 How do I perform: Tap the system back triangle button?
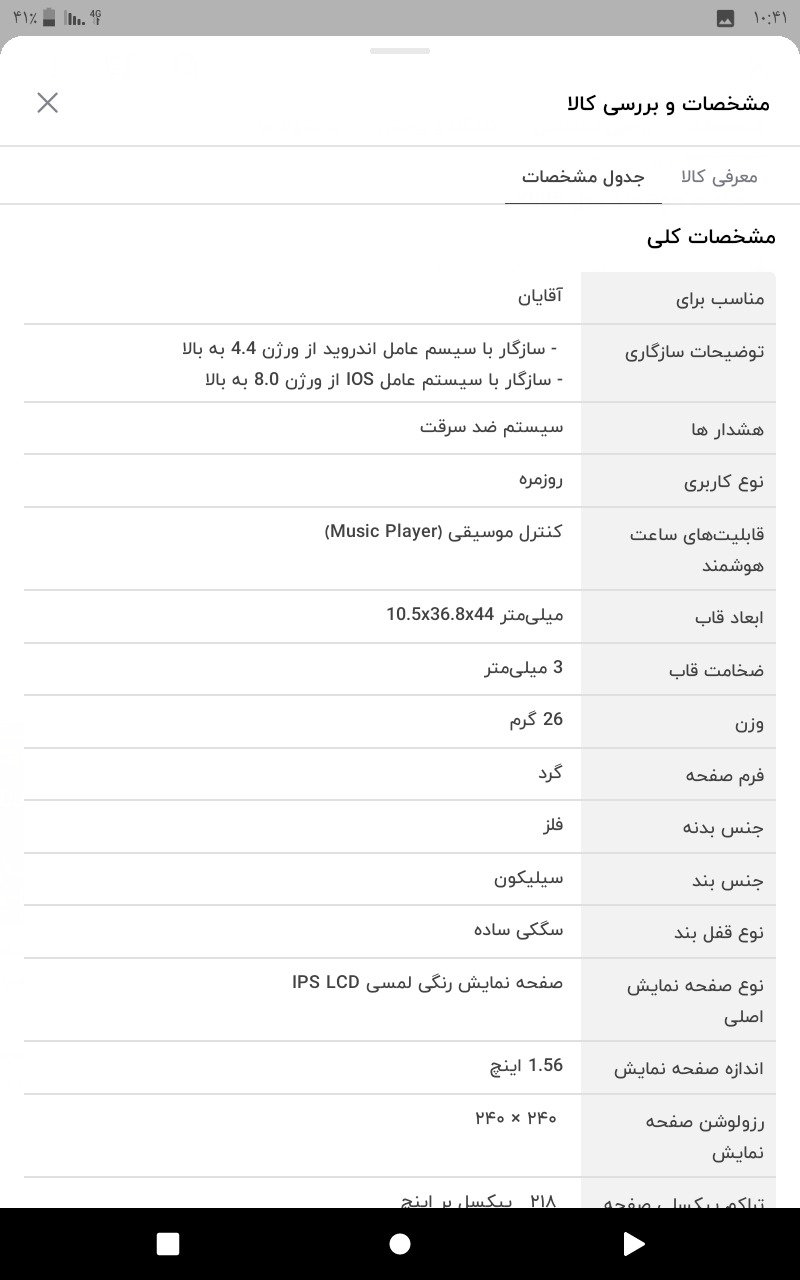(634, 1243)
